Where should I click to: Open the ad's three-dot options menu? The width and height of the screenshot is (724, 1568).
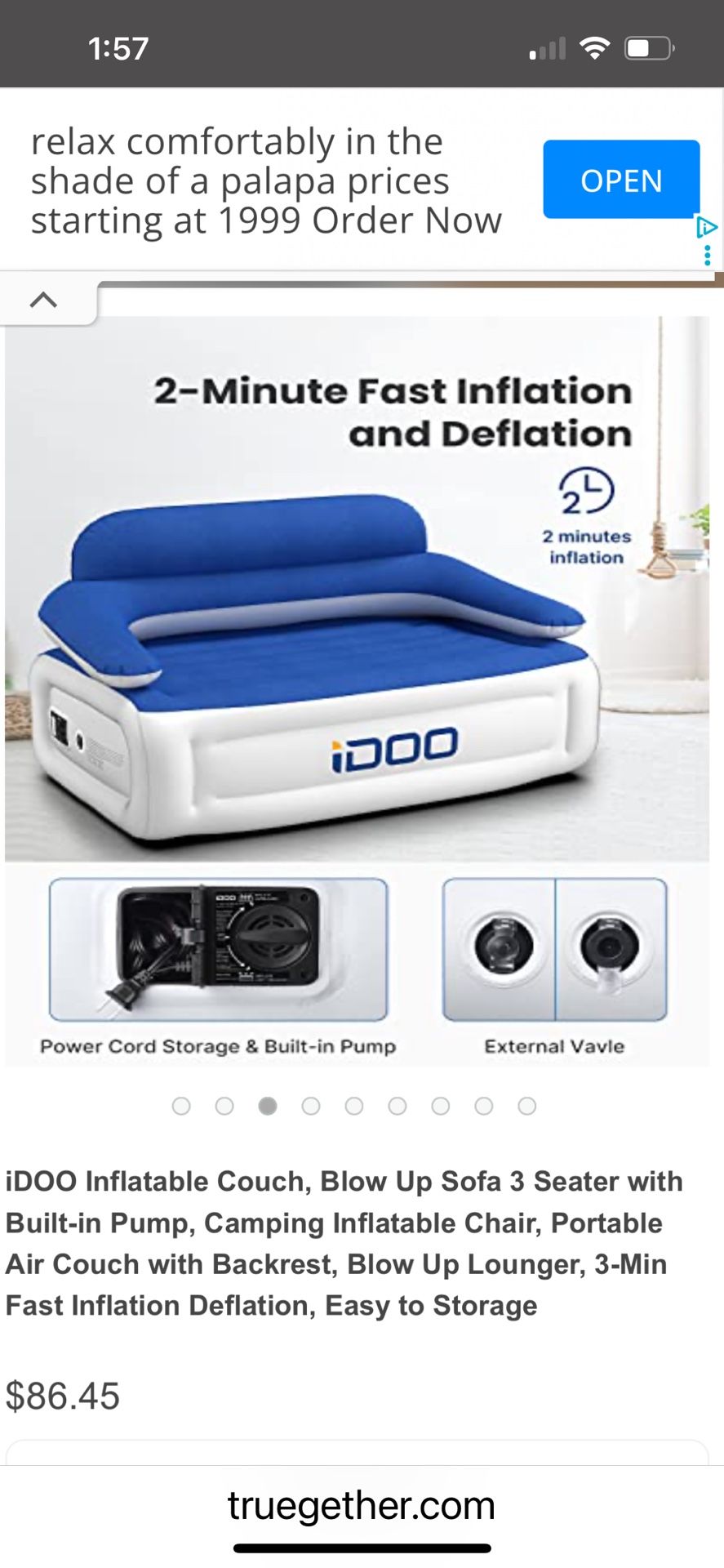708,254
